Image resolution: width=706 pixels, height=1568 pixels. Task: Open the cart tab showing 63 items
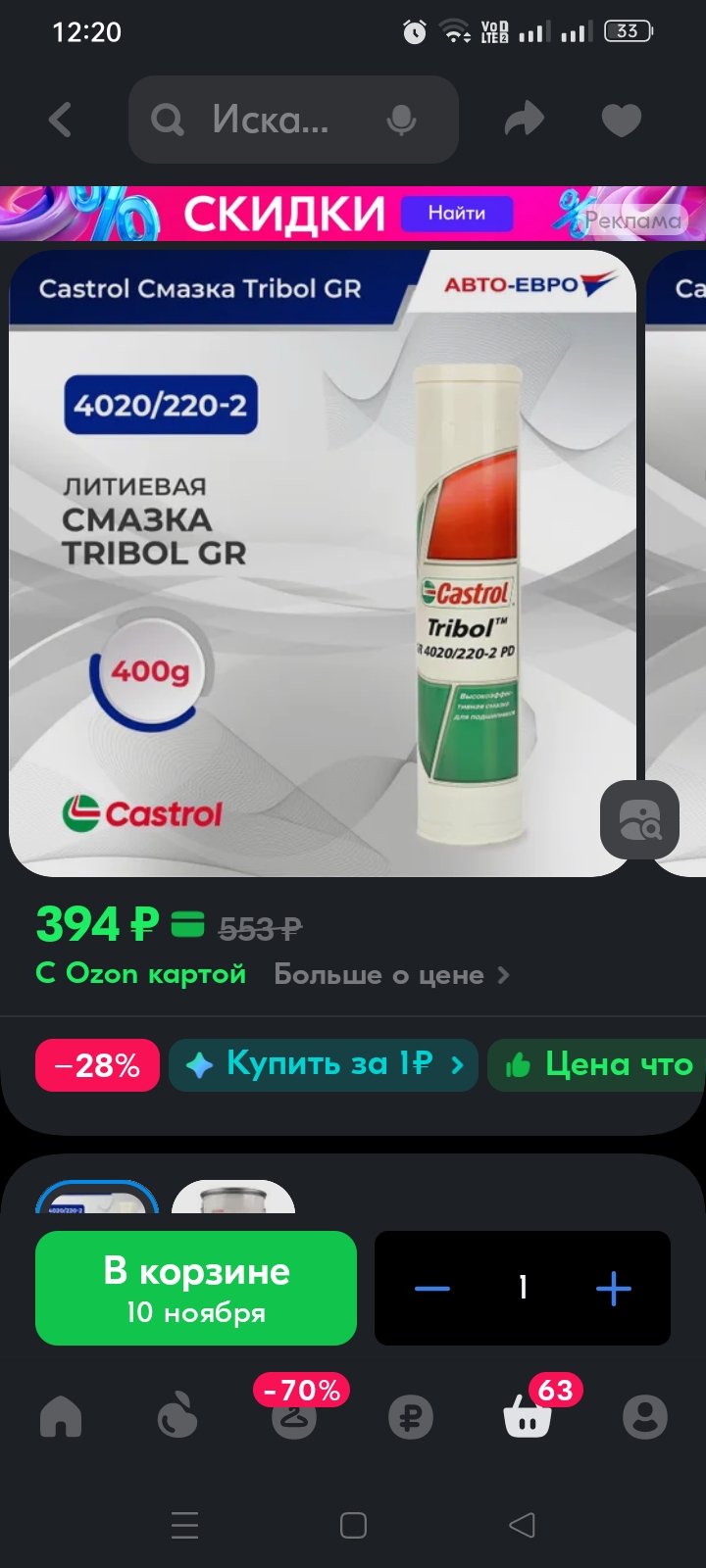click(x=529, y=1411)
